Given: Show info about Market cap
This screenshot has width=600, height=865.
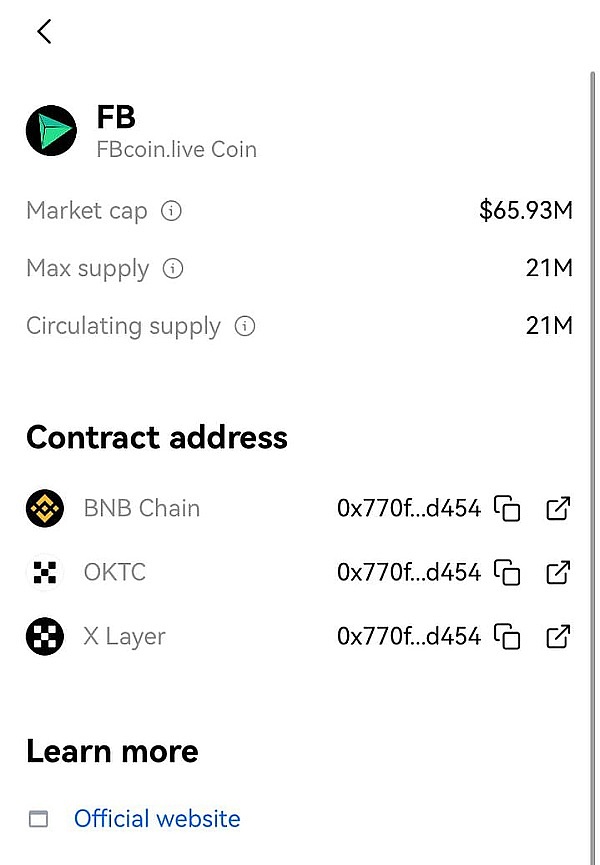Looking at the screenshot, I should coord(172,211).
